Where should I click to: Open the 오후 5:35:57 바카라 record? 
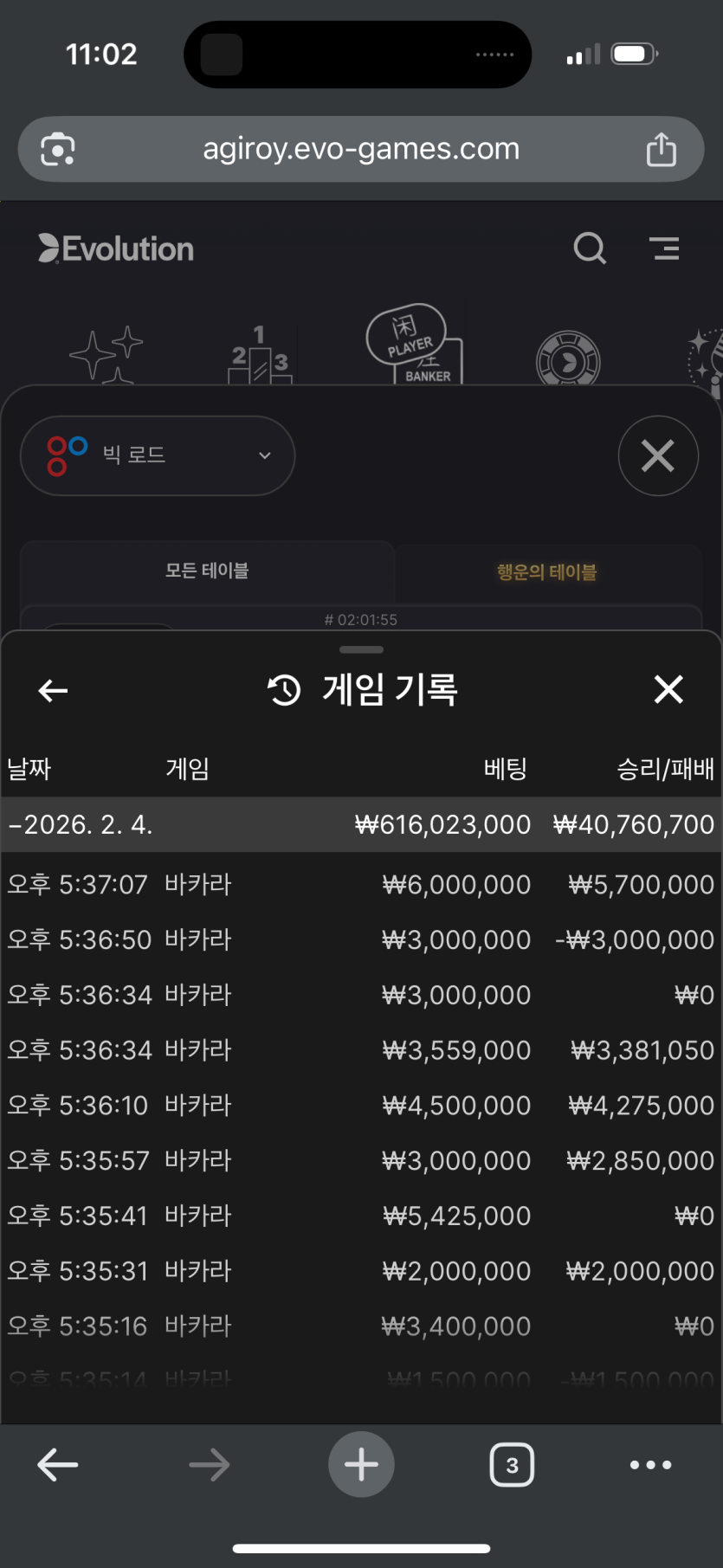click(360, 1160)
